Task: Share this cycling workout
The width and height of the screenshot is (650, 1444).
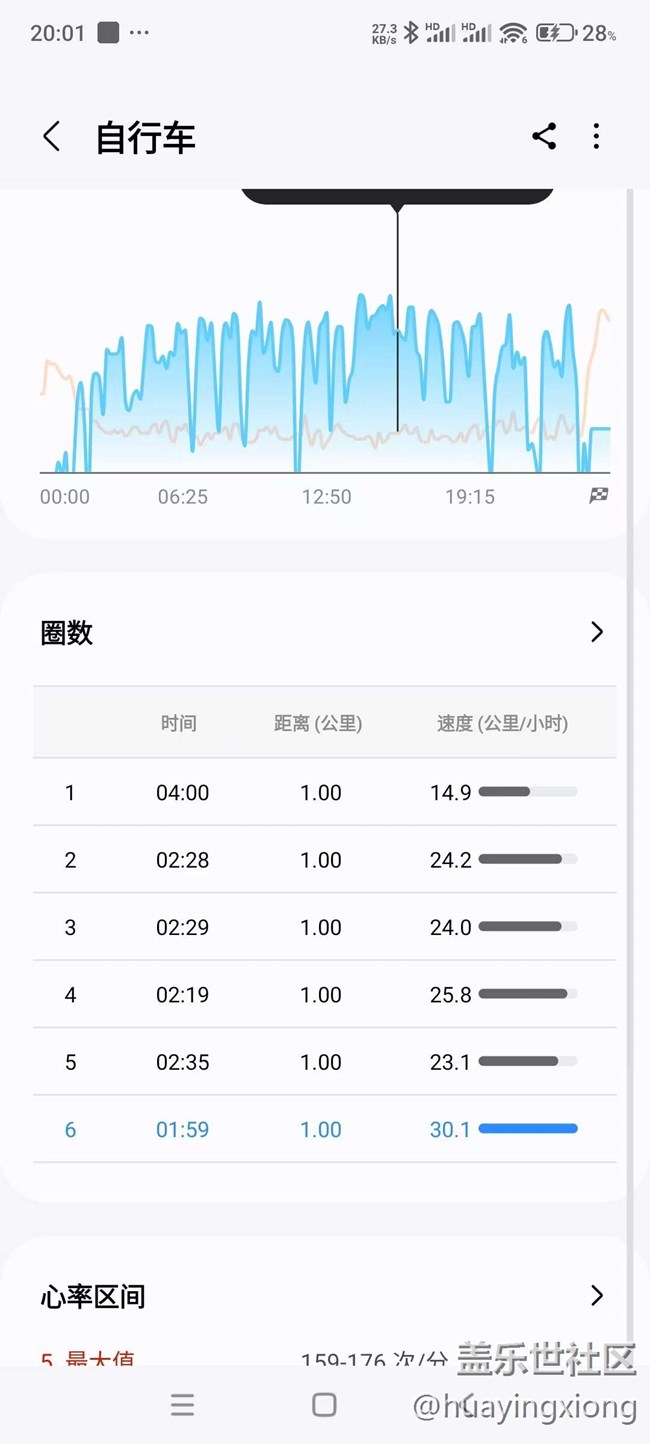Action: [x=544, y=137]
